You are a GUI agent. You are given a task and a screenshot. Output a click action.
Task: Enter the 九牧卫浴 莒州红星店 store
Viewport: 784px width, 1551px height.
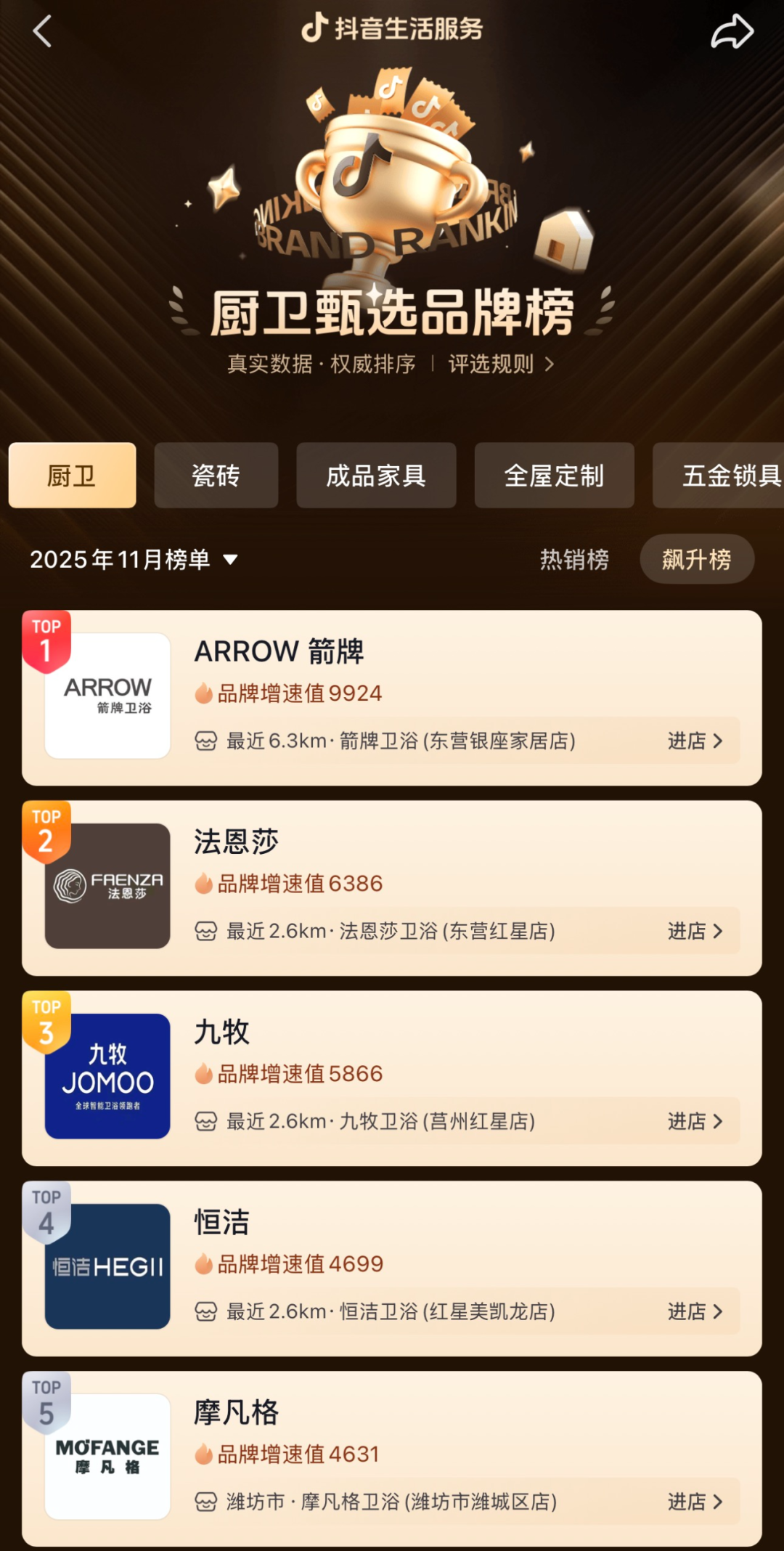pos(694,1121)
